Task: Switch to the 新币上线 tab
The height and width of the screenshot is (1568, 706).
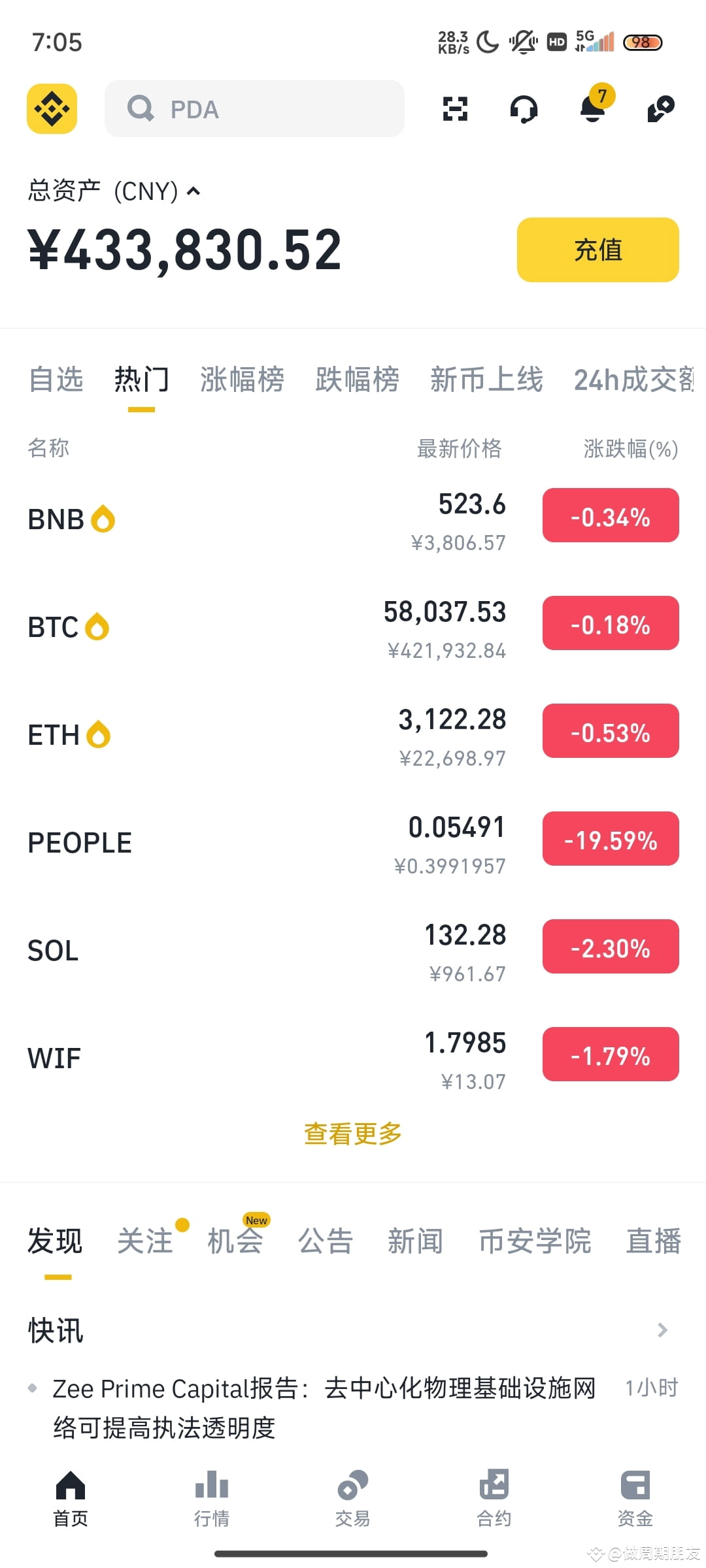Action: pyautogui.click(x=486, y=380)
